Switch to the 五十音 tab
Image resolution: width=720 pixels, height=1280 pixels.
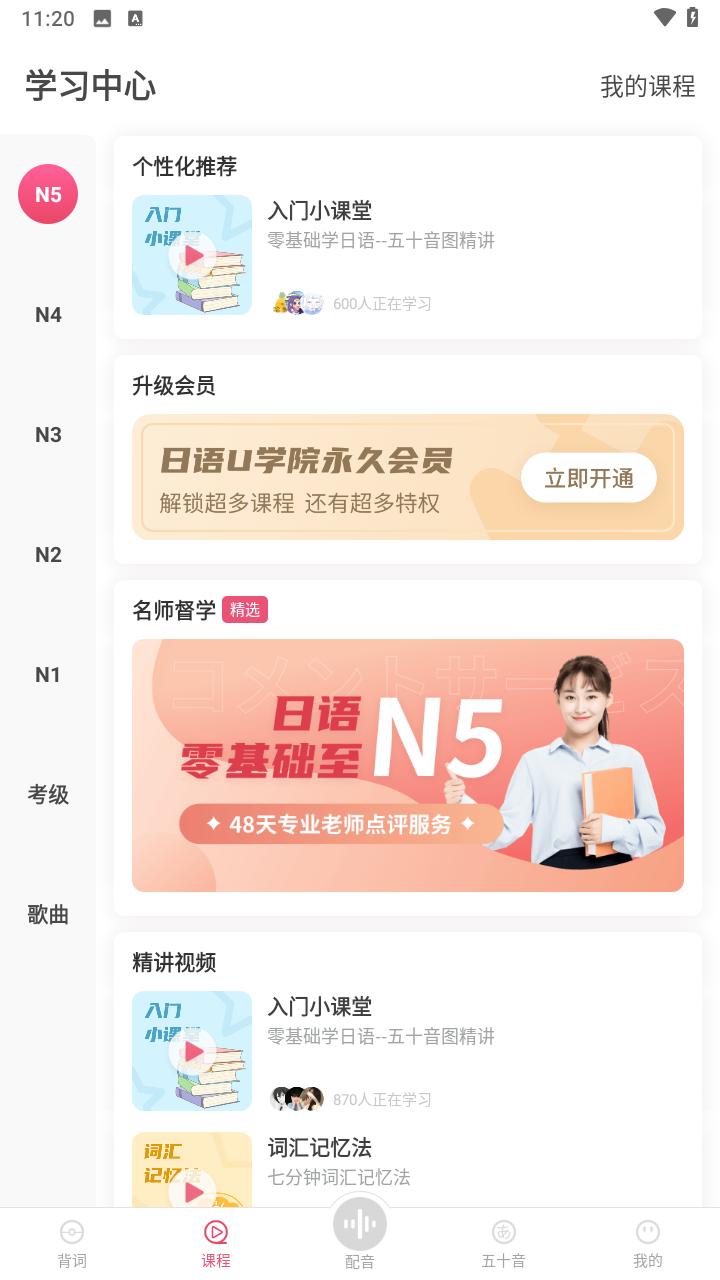coord(504,1244)
